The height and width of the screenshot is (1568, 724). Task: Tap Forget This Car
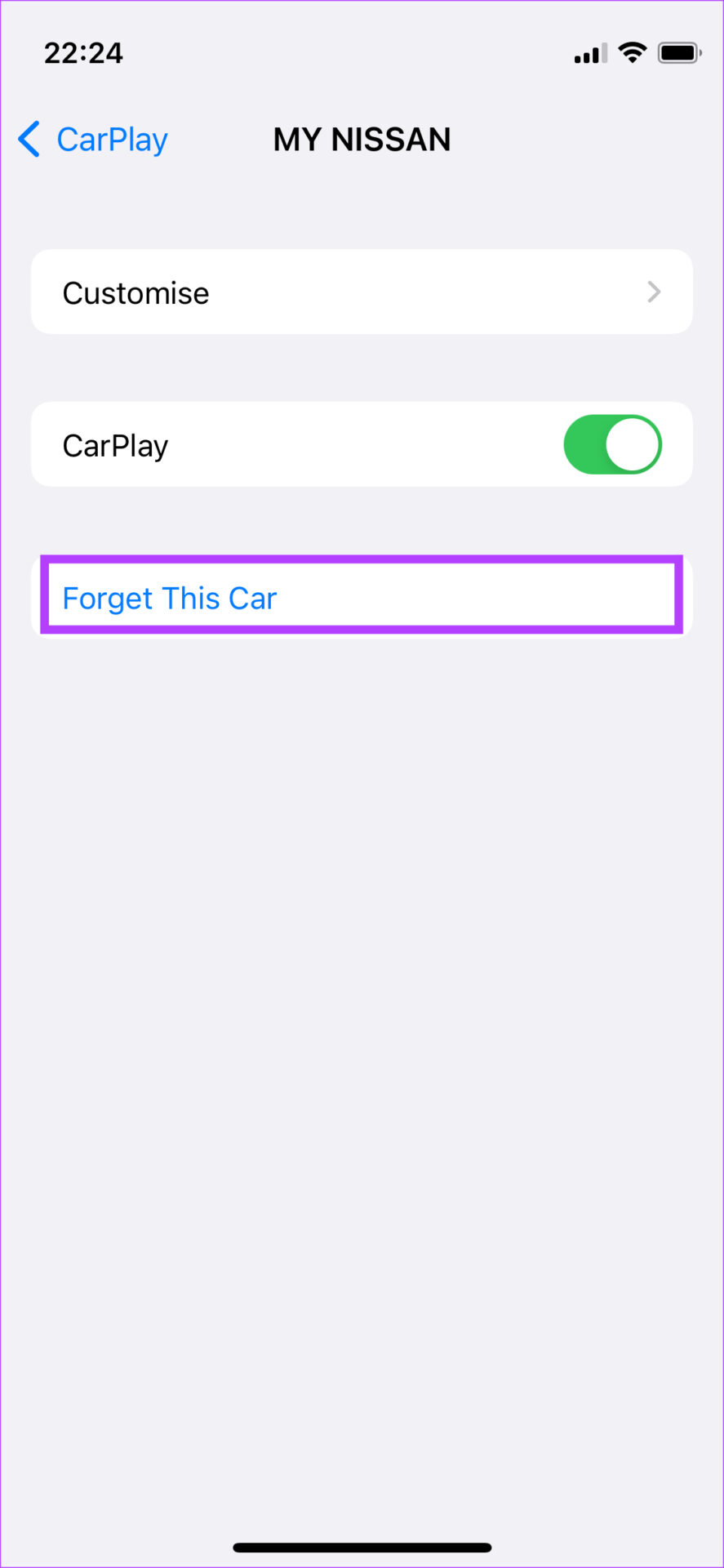point(170,598)
